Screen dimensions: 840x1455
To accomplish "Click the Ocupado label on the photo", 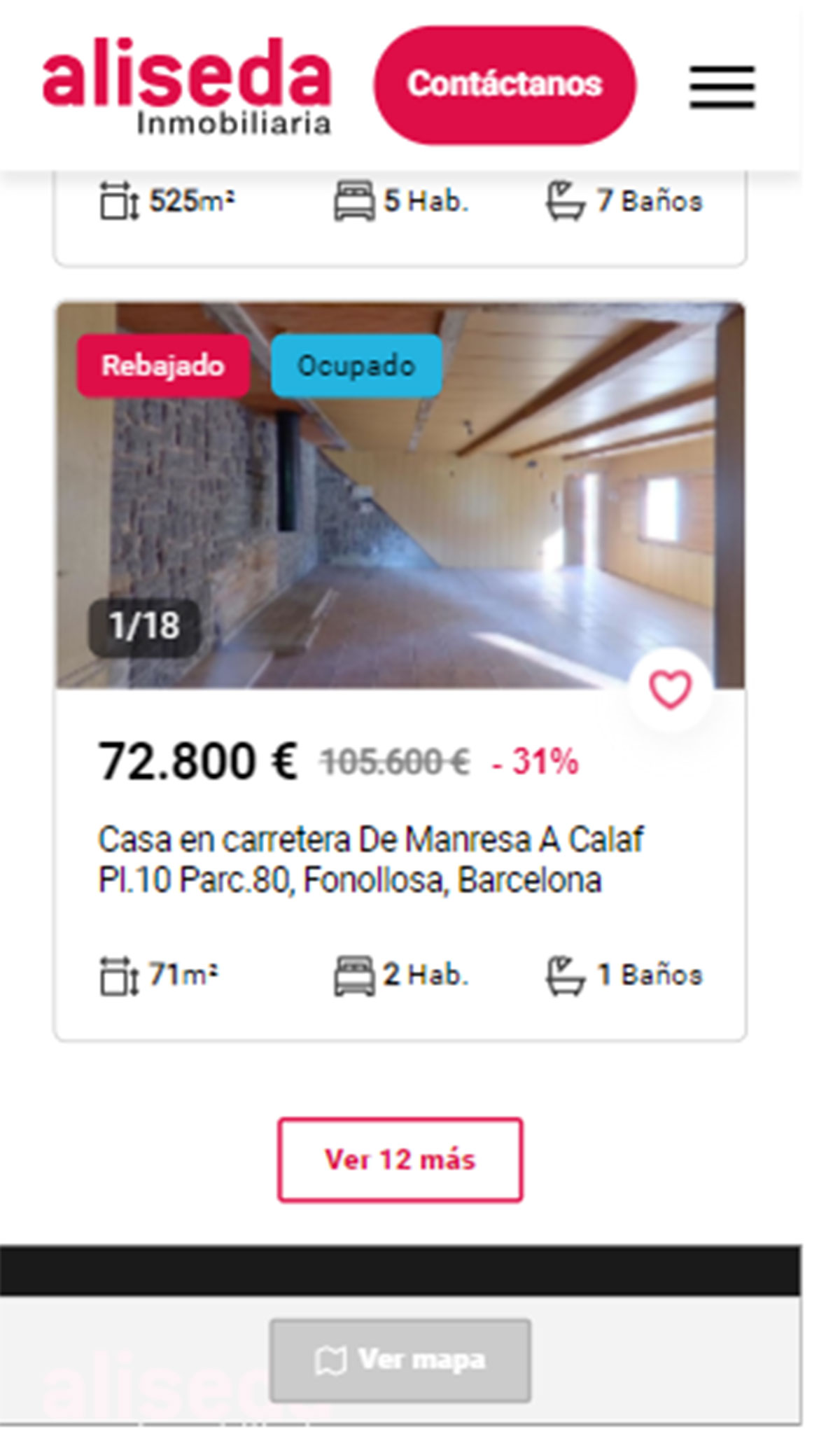I will click(x=356, y=364).
